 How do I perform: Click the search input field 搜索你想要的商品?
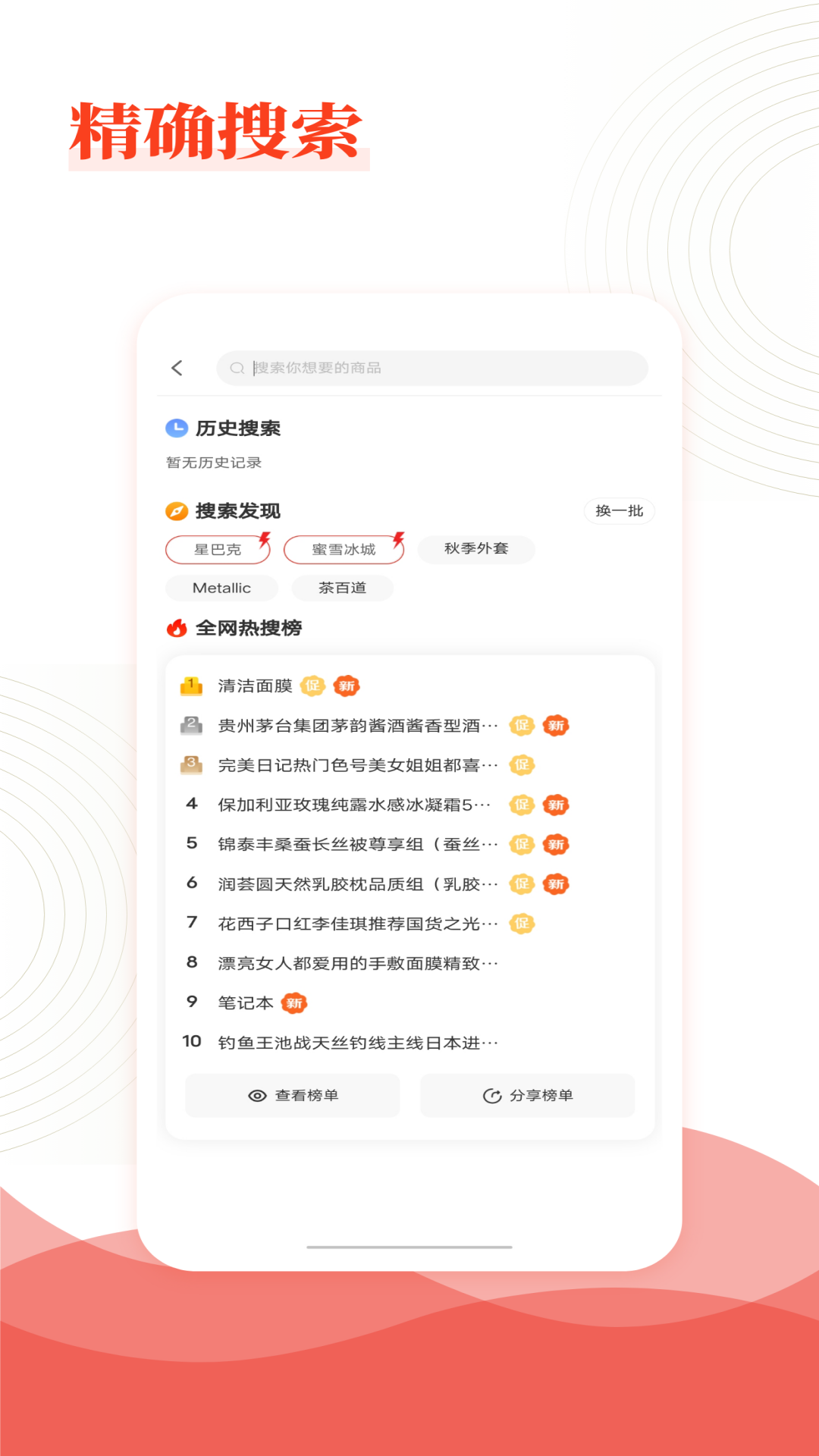(432, 368)
